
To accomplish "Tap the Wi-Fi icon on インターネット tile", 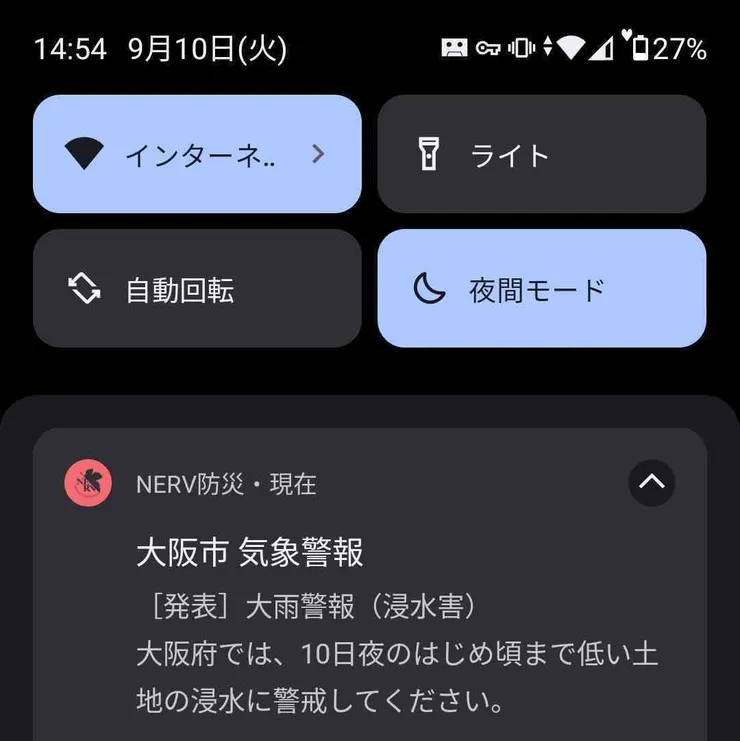I will point(85,155).
